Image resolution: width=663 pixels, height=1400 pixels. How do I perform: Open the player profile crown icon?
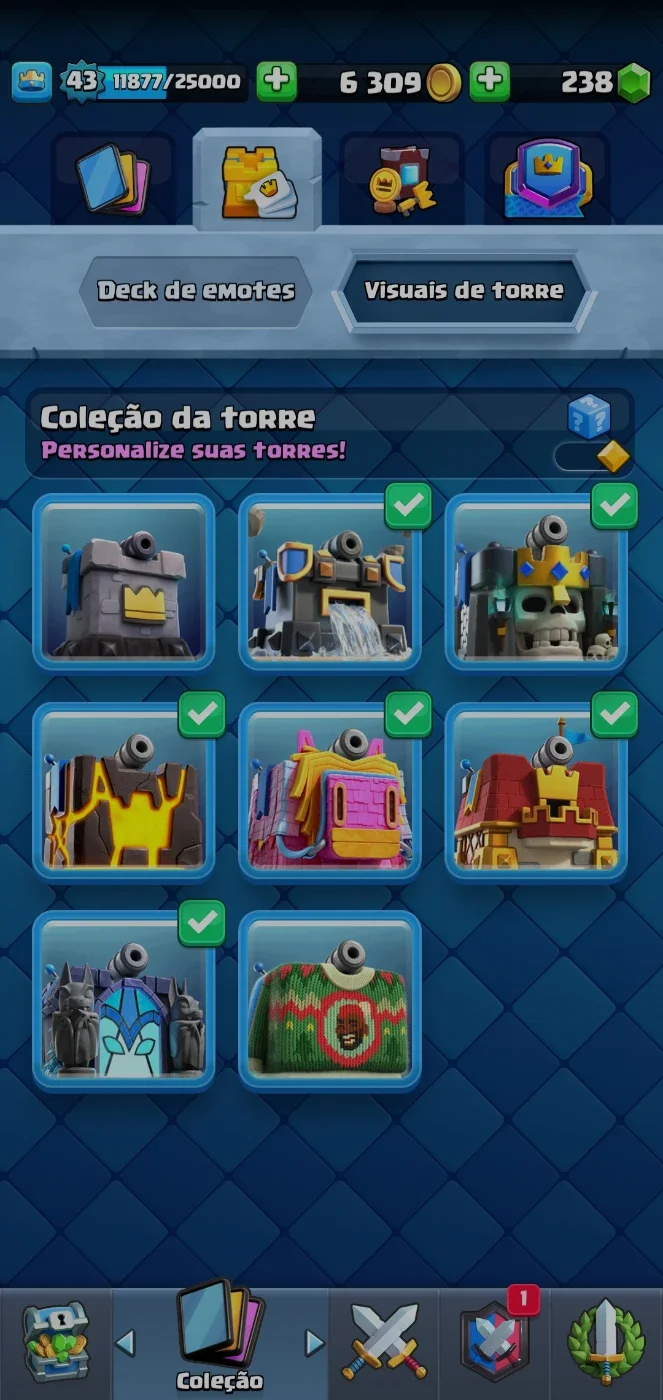(x=32, y=82)
